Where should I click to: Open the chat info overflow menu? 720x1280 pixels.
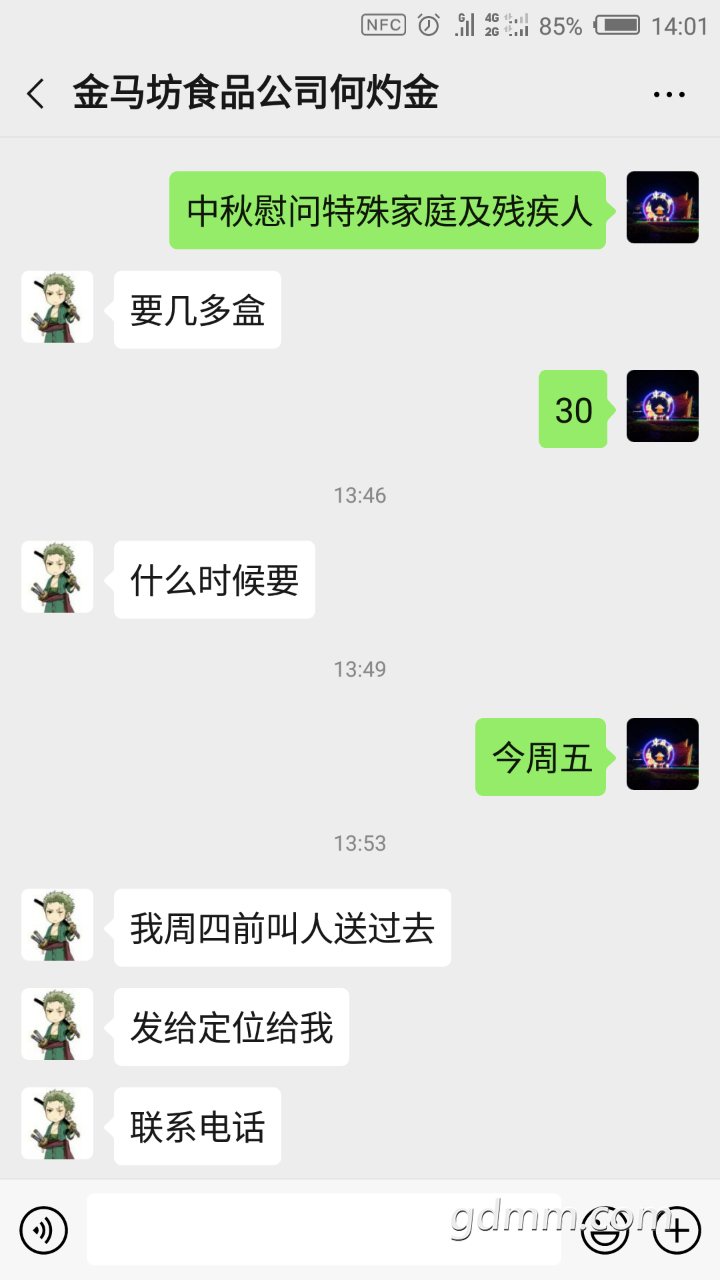tap(669, 95)
